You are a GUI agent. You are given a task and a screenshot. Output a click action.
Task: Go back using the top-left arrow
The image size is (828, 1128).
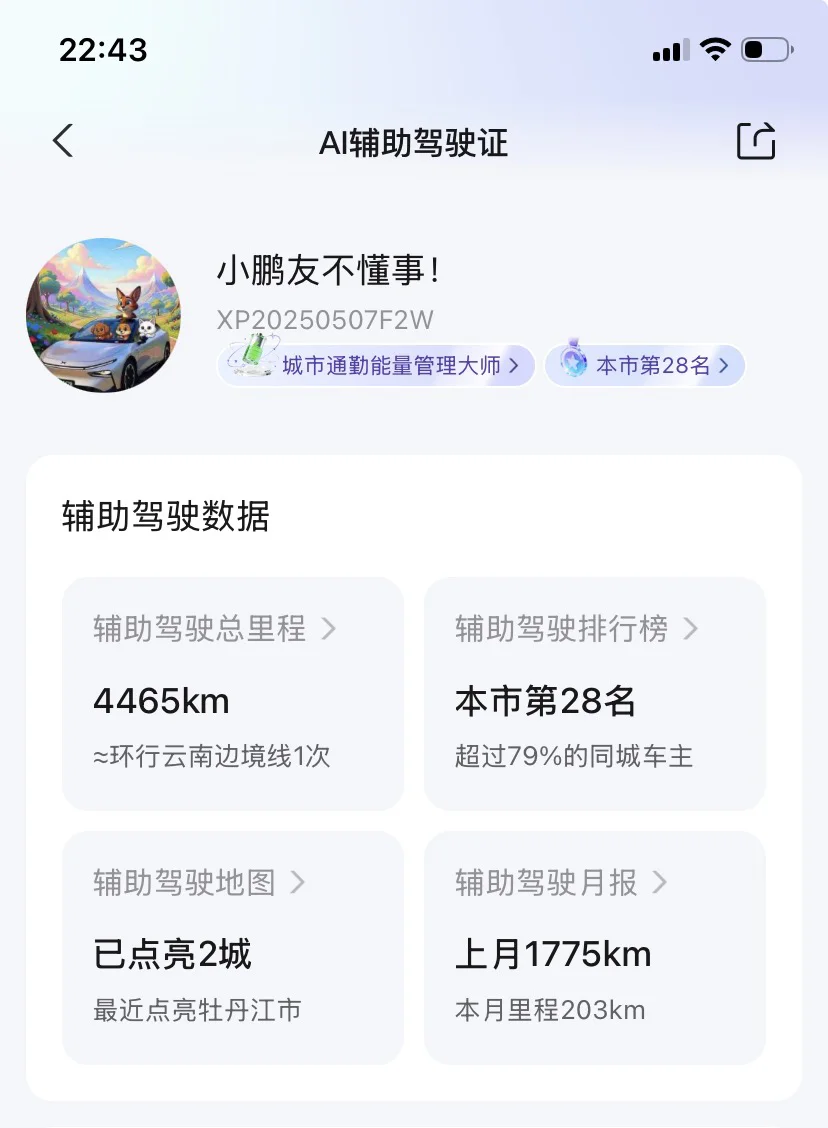63,141
